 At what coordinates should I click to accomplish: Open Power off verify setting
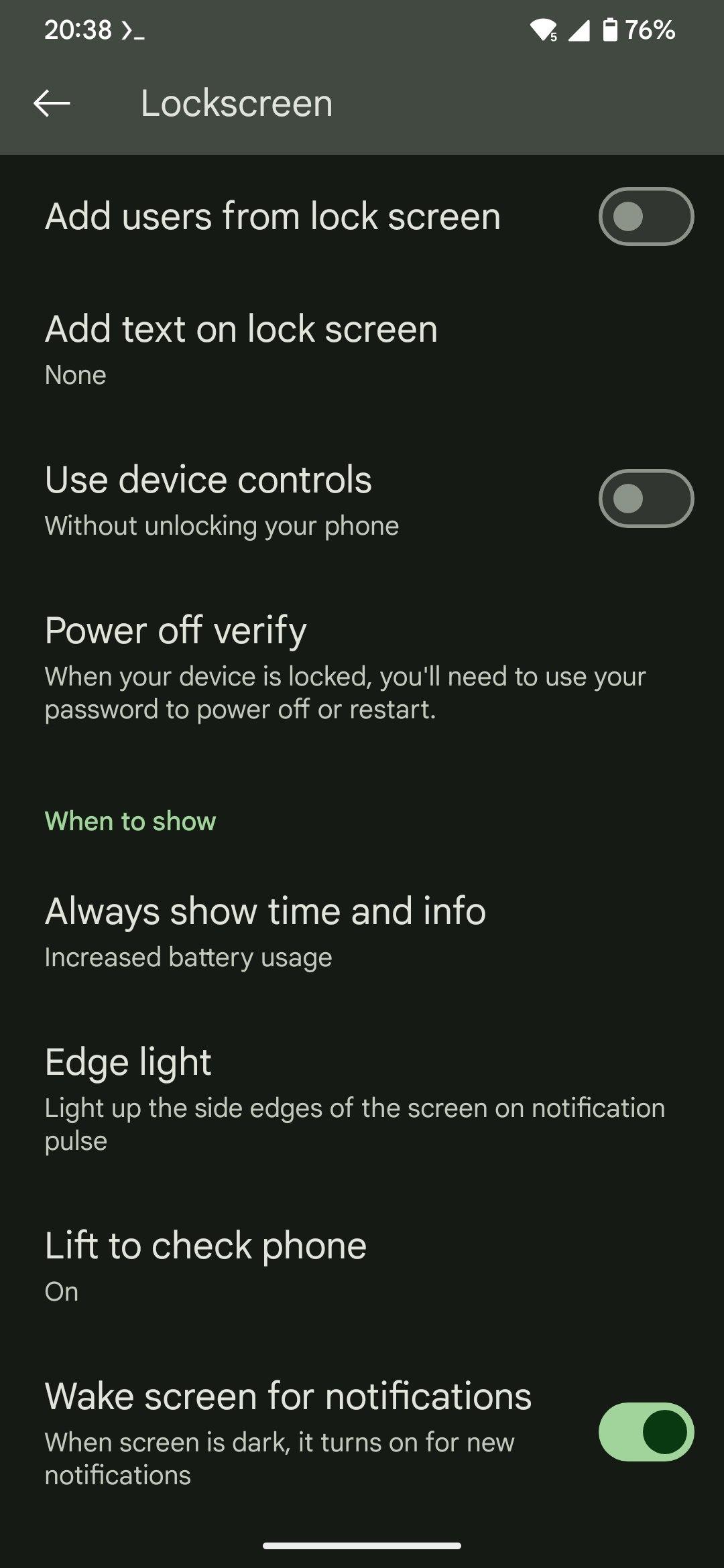[x=345, y=667]
